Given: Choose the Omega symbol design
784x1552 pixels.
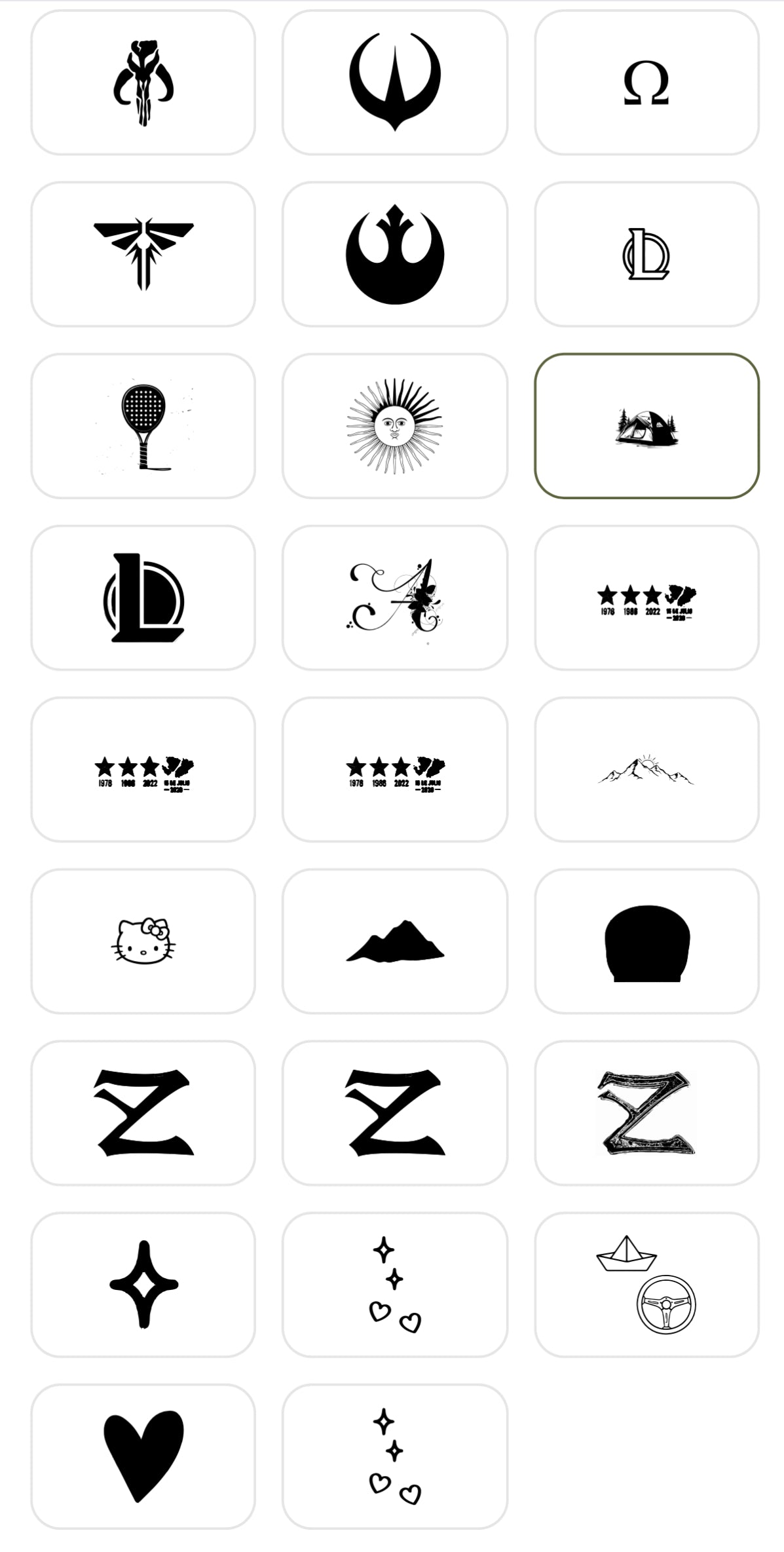Looking at the screenshot, I should point(646,83).
